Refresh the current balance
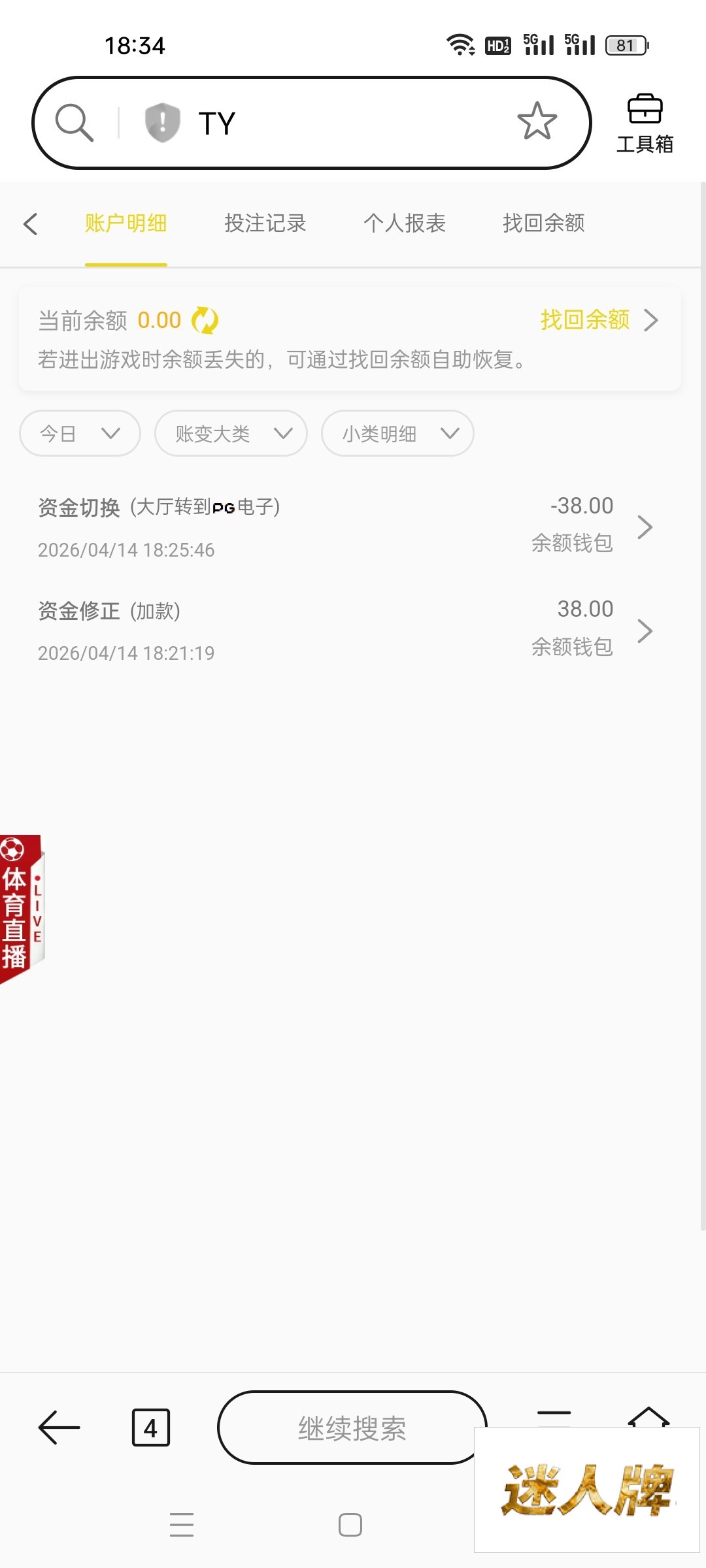The image size is (706, 1568). tap(205, 321)
